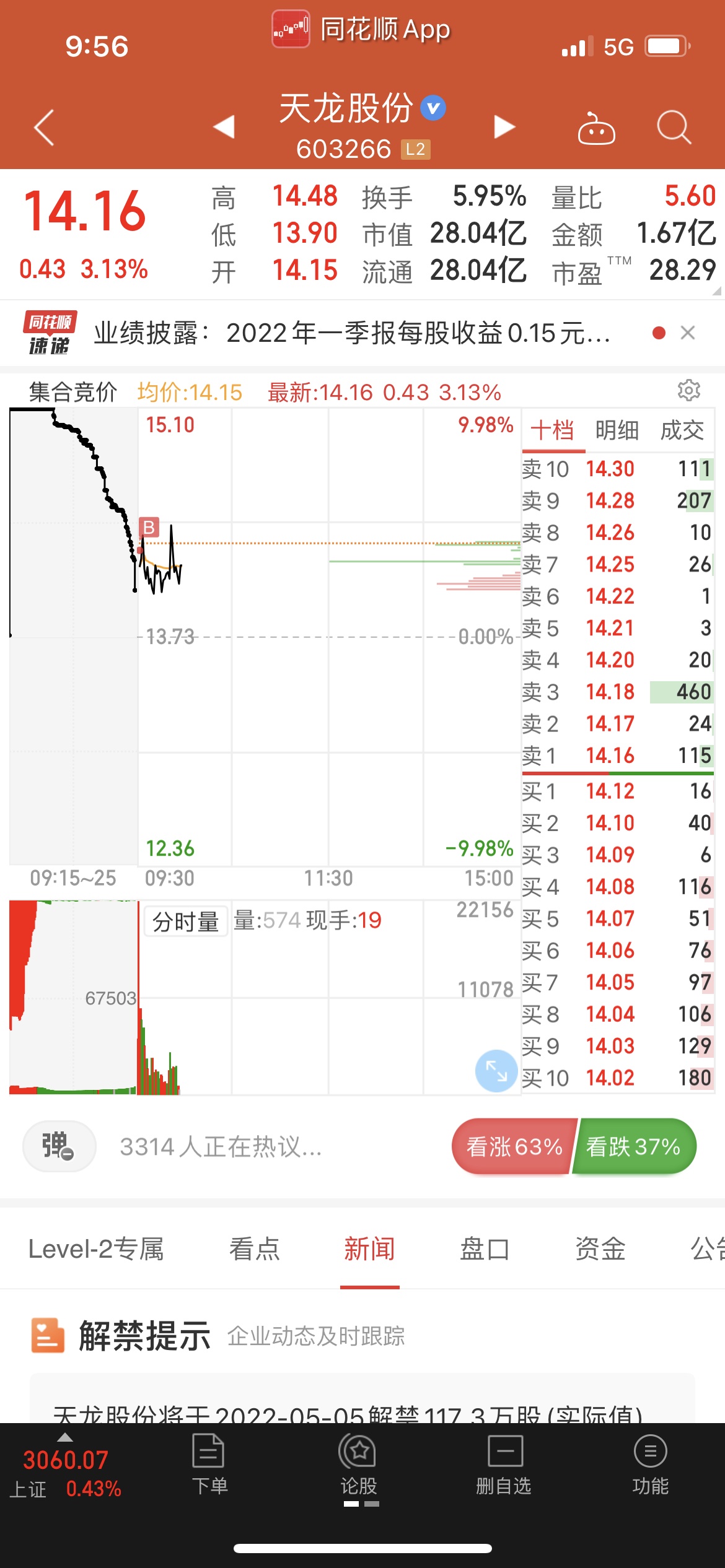725x1568 pixels.
Task: Vote 看涨 63%
Action: pyautogui.click(x=514, y=1147)
